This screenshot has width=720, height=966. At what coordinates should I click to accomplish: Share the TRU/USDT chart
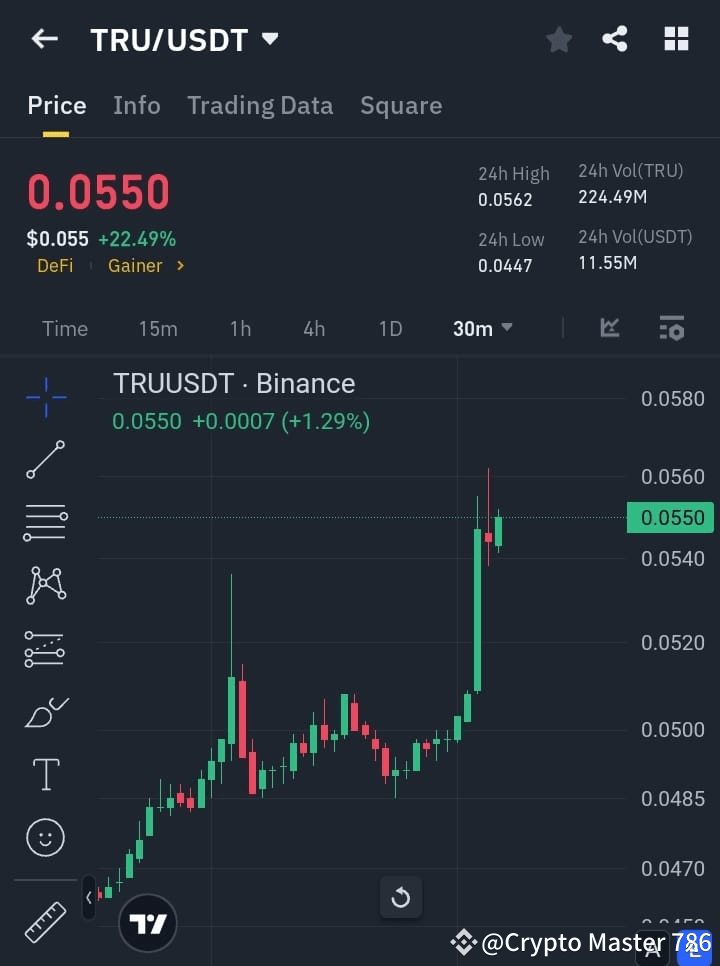coord(615,38)
